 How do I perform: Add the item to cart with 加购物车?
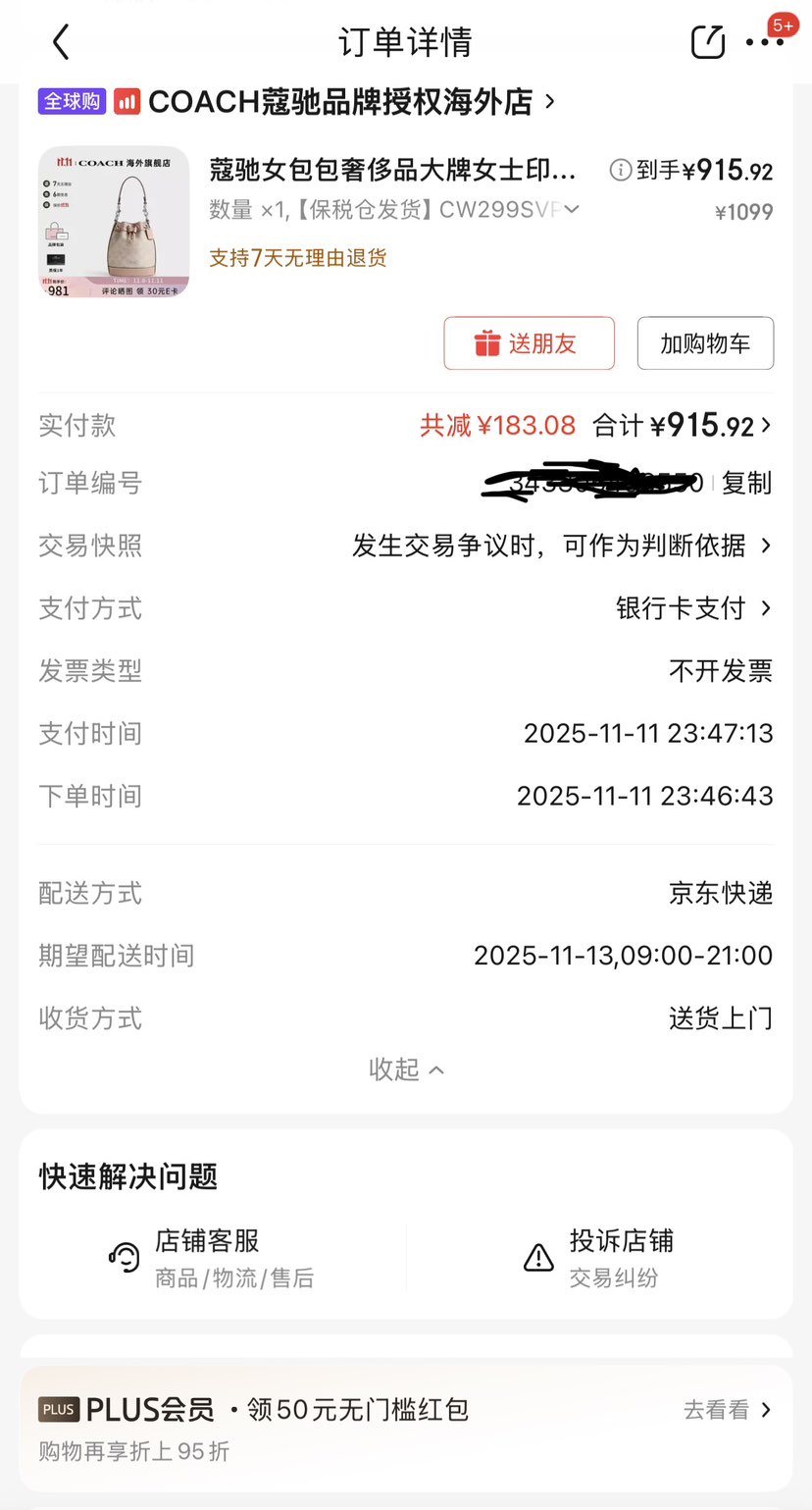pyautogui.click(x=705, y=343)
